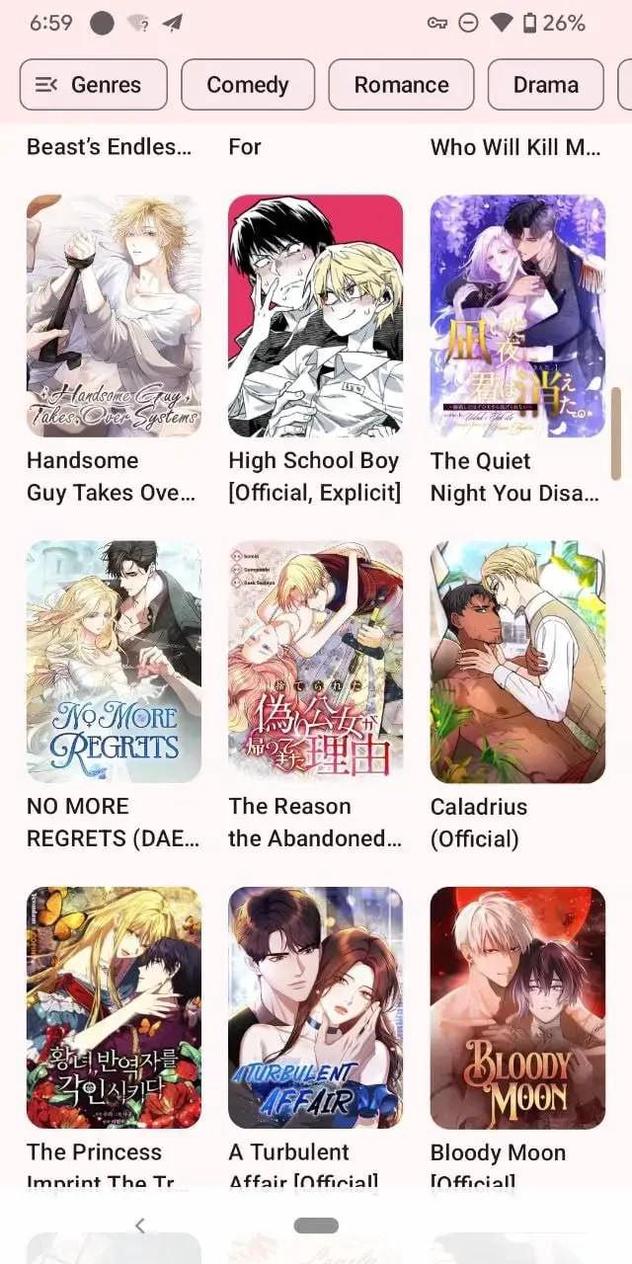Open NO MORE REGRETS comic
The height and width of the screenshot is (1264, 632).
pyautogui.click(x=113, y=662)
